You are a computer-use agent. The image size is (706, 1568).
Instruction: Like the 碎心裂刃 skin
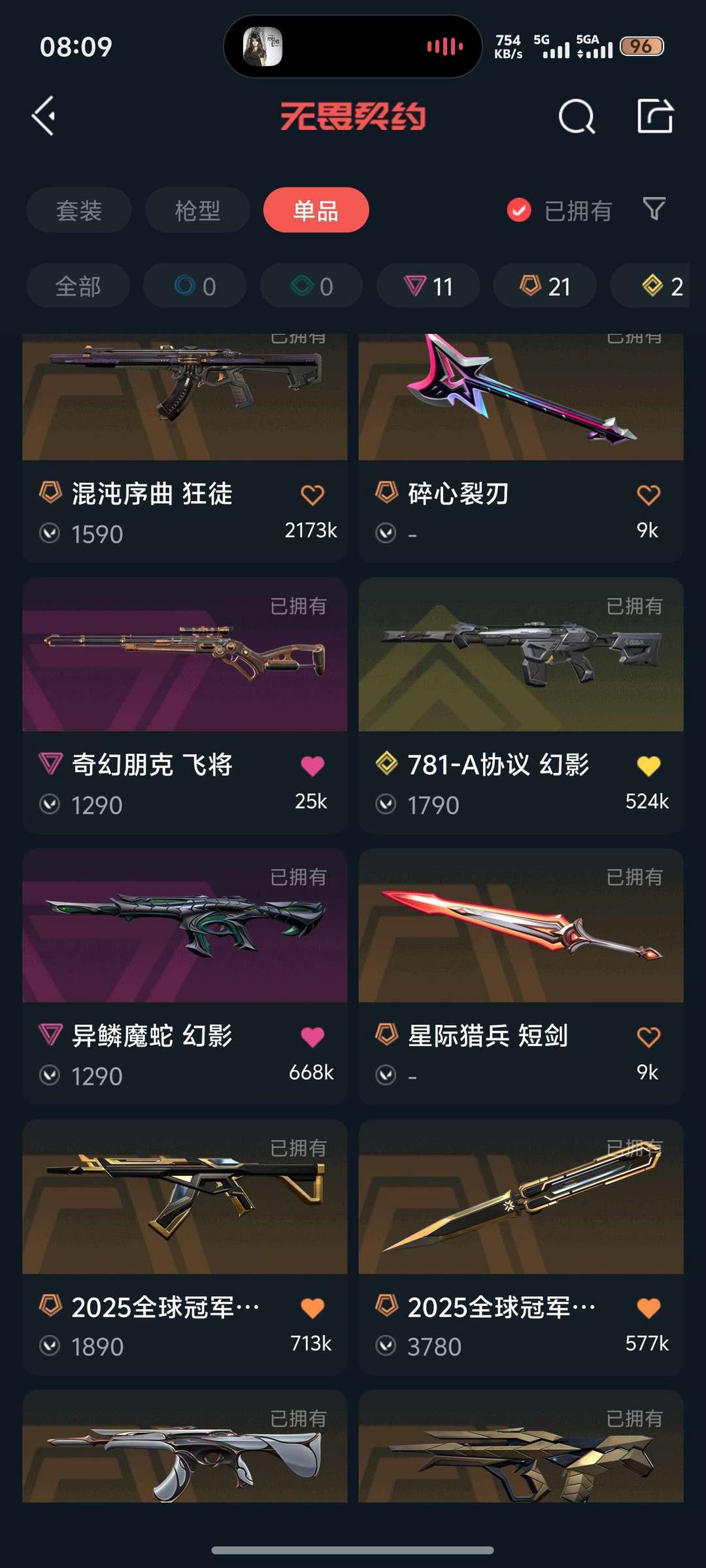point(648,495)
